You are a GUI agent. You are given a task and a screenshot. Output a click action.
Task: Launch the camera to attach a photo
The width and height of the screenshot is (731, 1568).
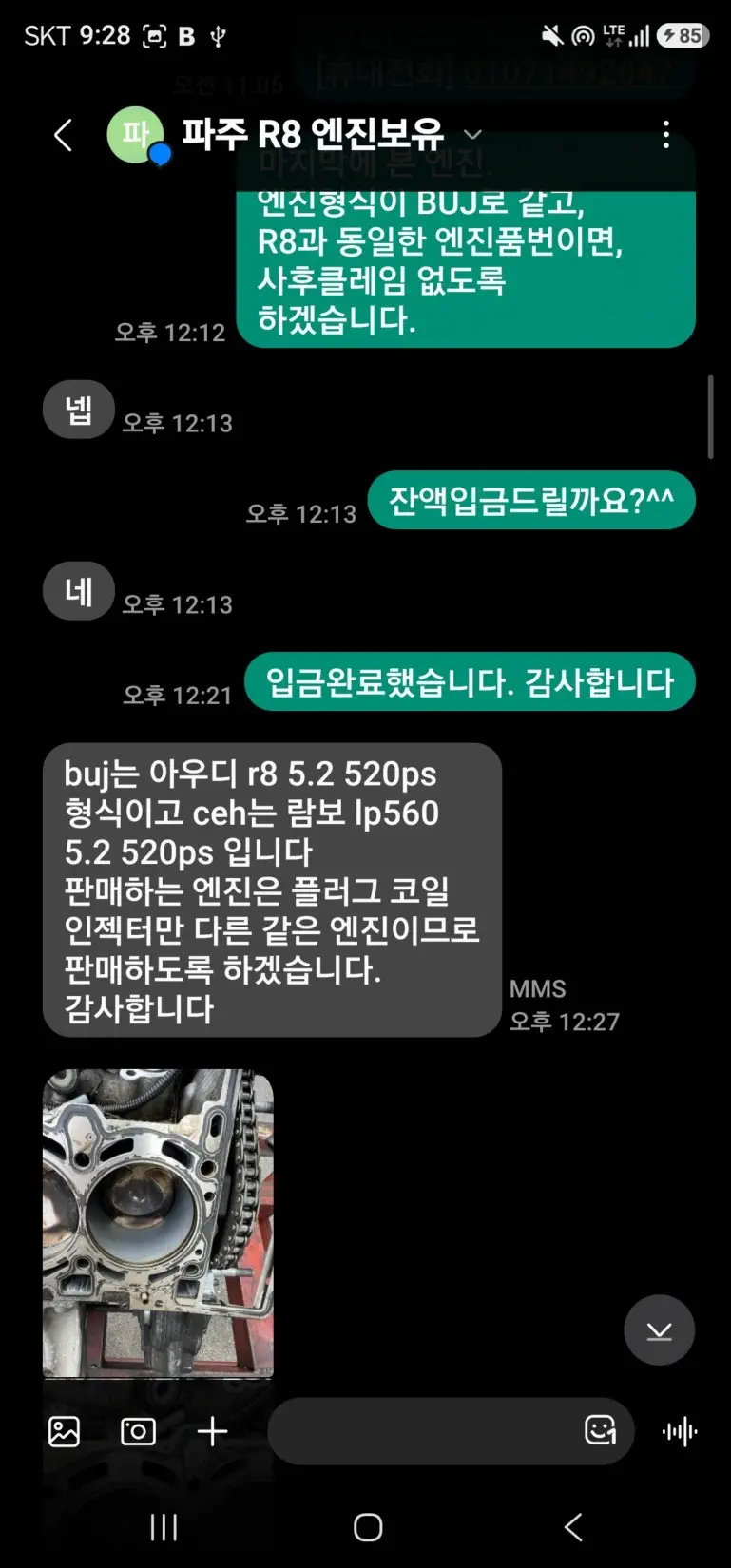(138, 1431)
